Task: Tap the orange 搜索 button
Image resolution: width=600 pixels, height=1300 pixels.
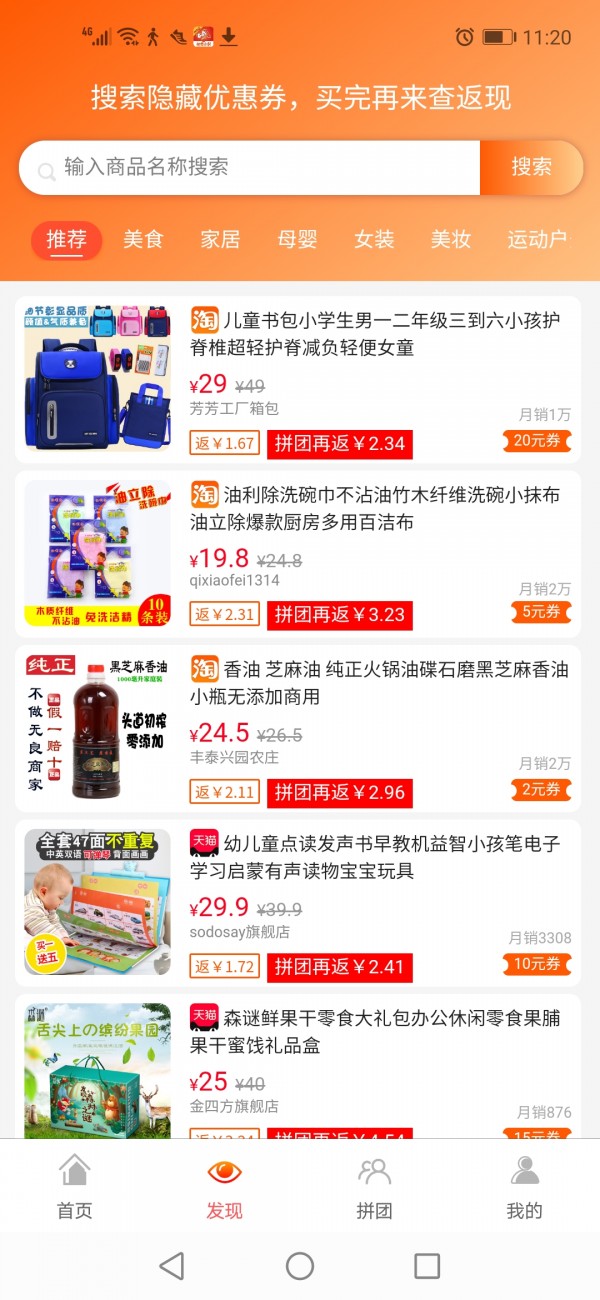Action: (531, 167)
